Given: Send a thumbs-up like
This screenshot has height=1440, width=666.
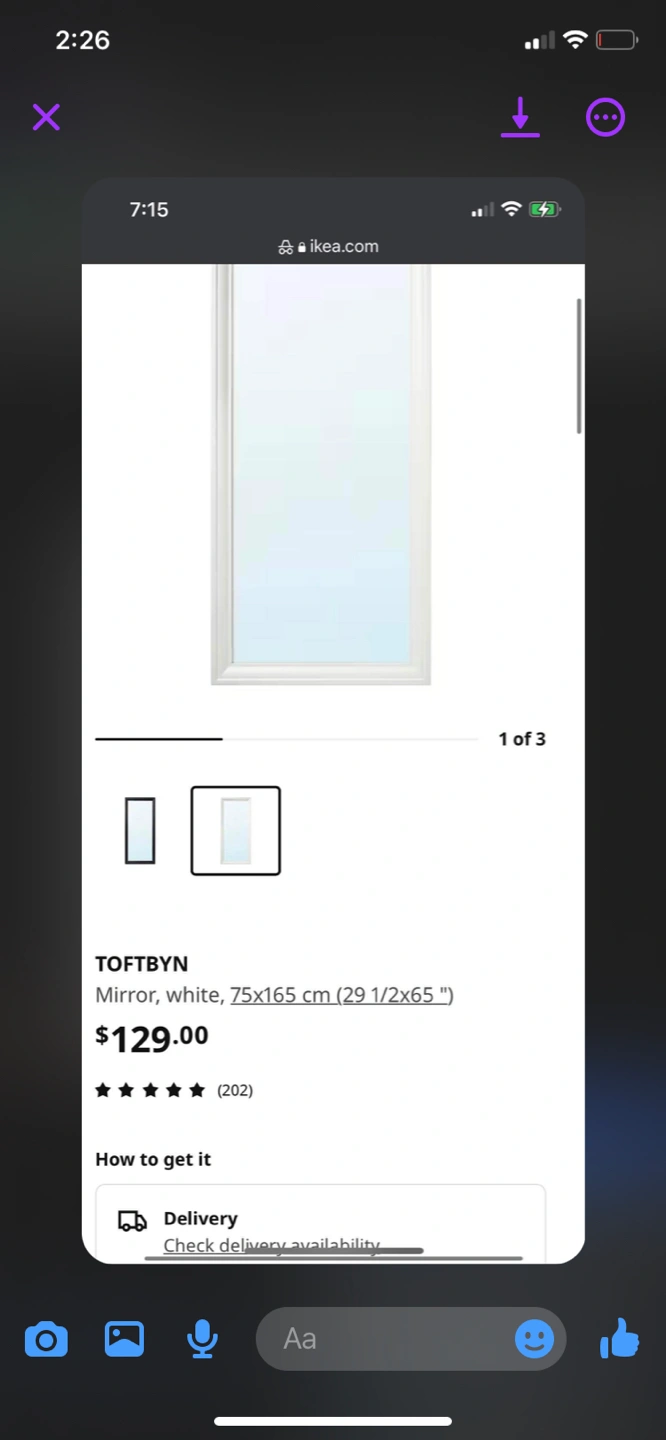Looking at the screenshot, I should 620,1338.
